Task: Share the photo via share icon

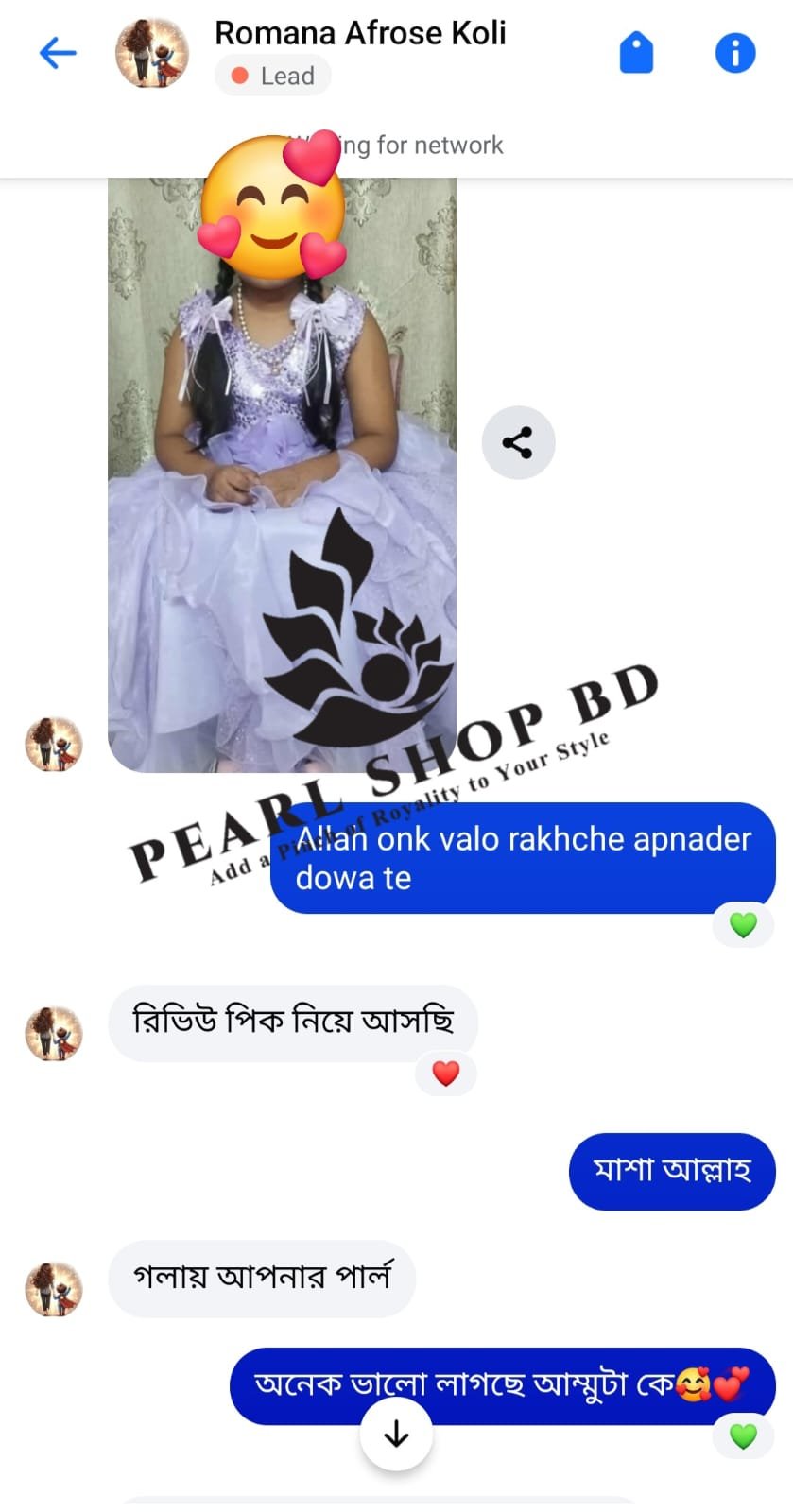Action: coord(518,442)
